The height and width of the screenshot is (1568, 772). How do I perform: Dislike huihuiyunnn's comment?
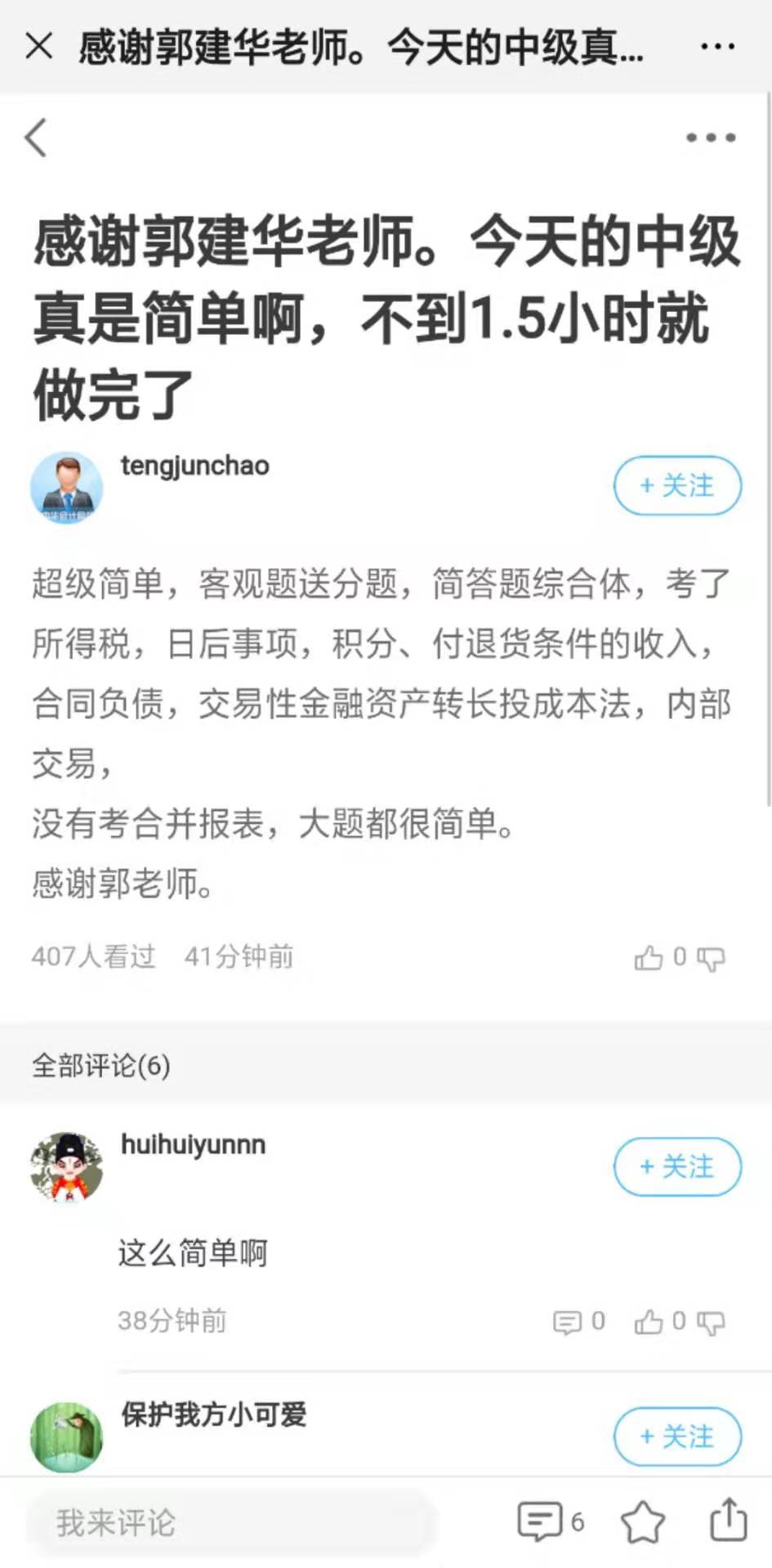point(711,1323)
